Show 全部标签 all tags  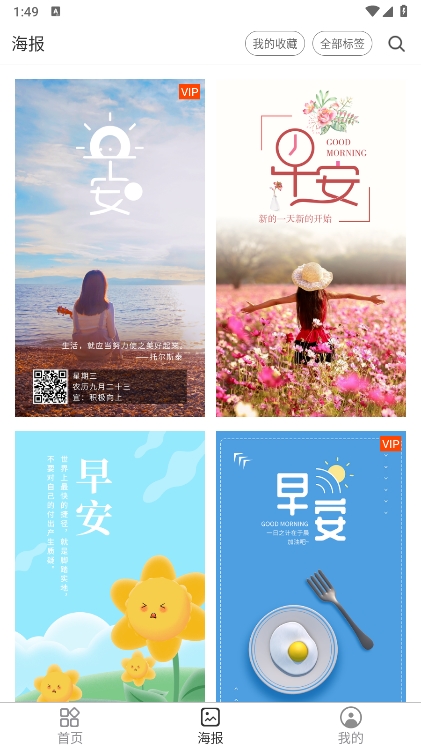click(x=342, y=44)
